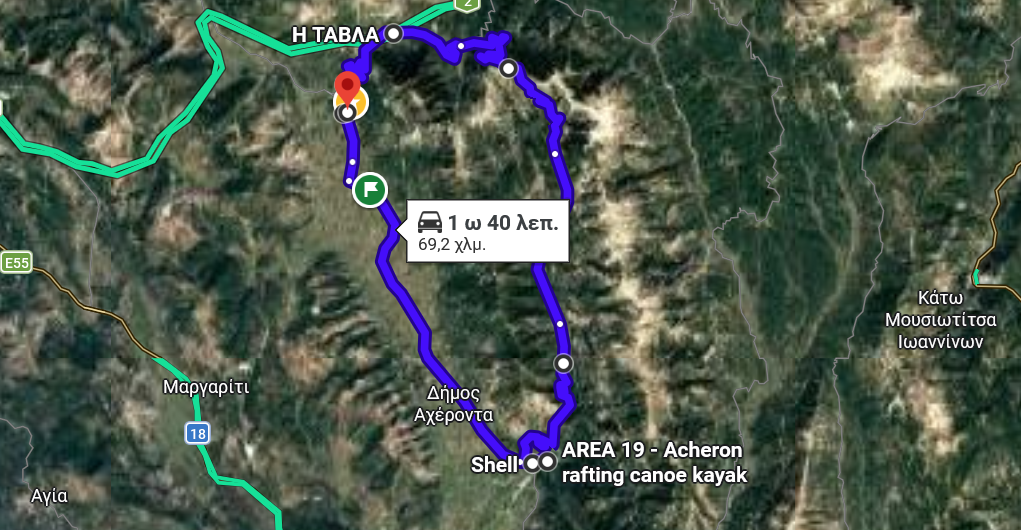Select the Shell waypoint marker

[x=533, y=464]
